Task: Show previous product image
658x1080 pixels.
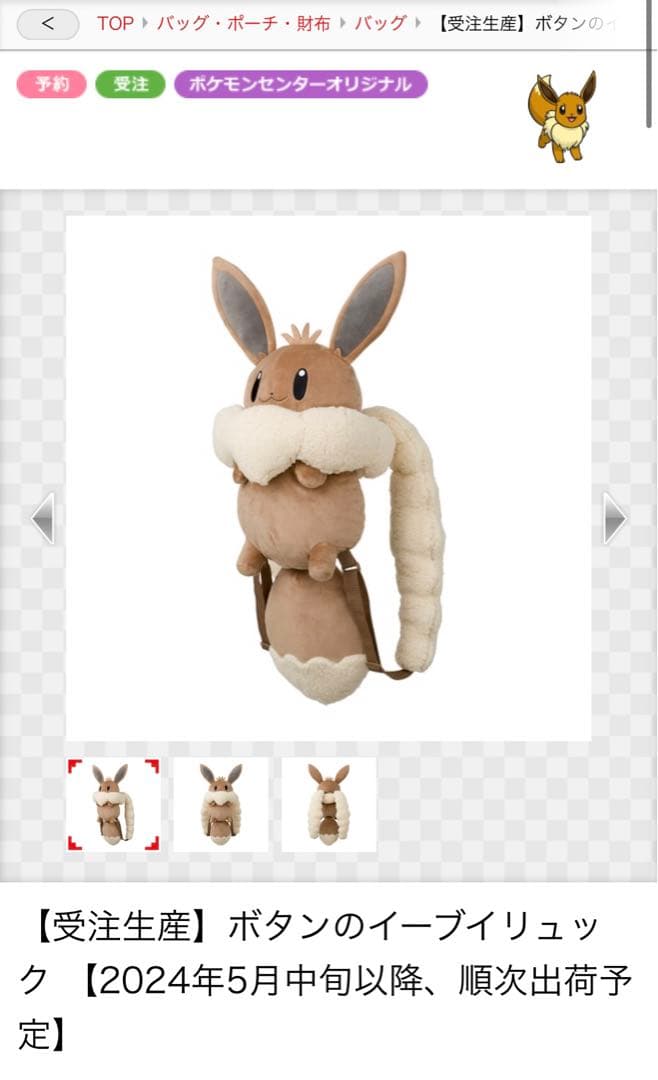Action: (42, 518)
